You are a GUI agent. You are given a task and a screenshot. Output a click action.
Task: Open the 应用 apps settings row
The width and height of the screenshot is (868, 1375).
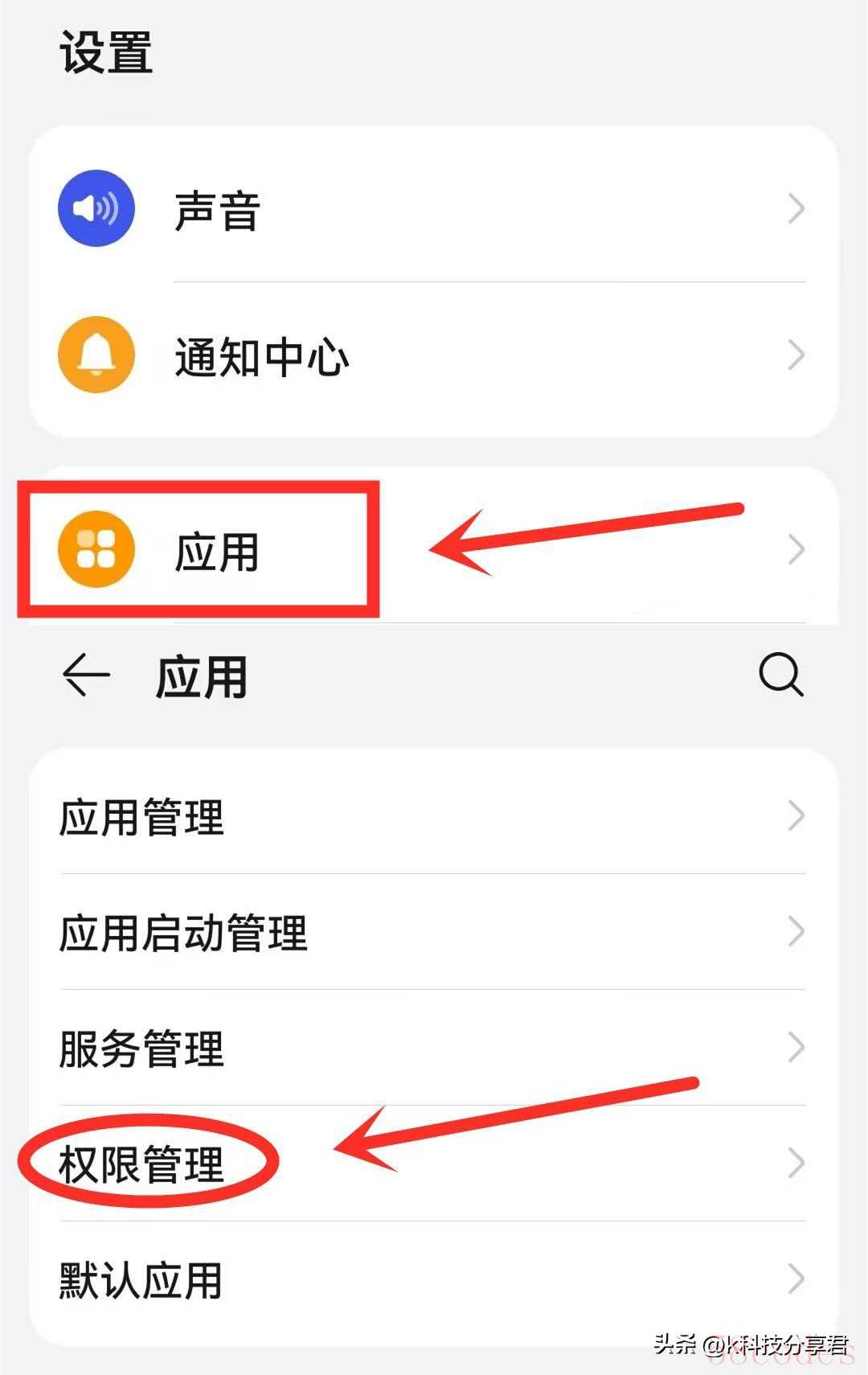pyautogui.click(x=434, y=551)
